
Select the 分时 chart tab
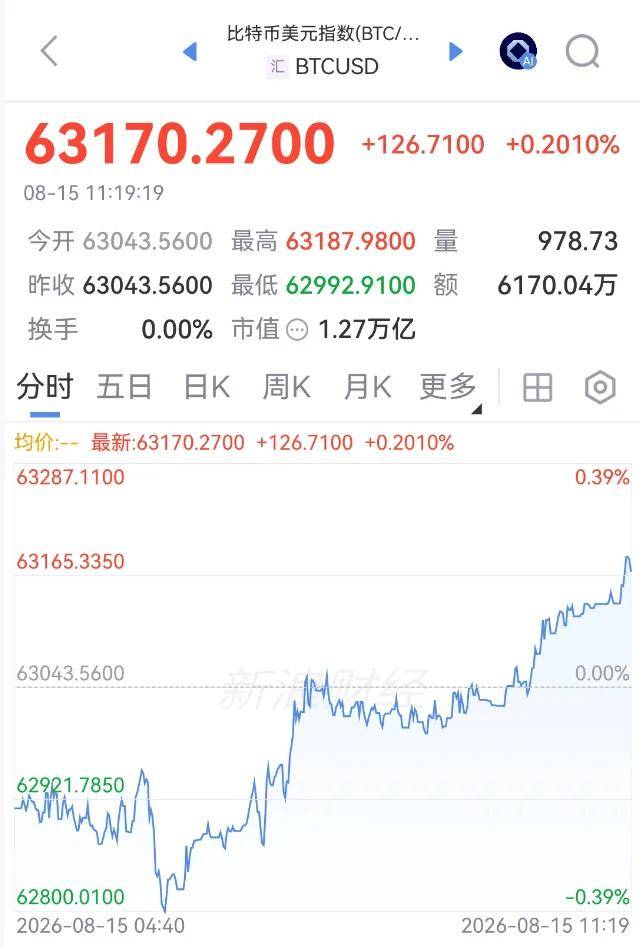coord(45,387)
